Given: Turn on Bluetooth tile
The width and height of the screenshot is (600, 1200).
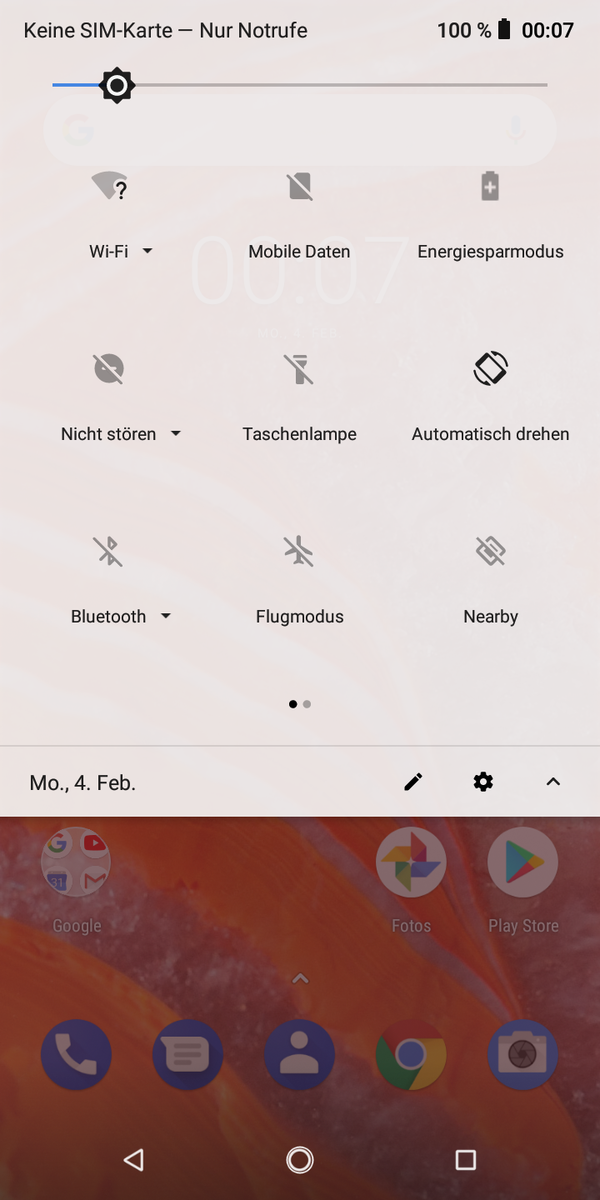Looking at the screenshot, I should (x=109, y=551).
